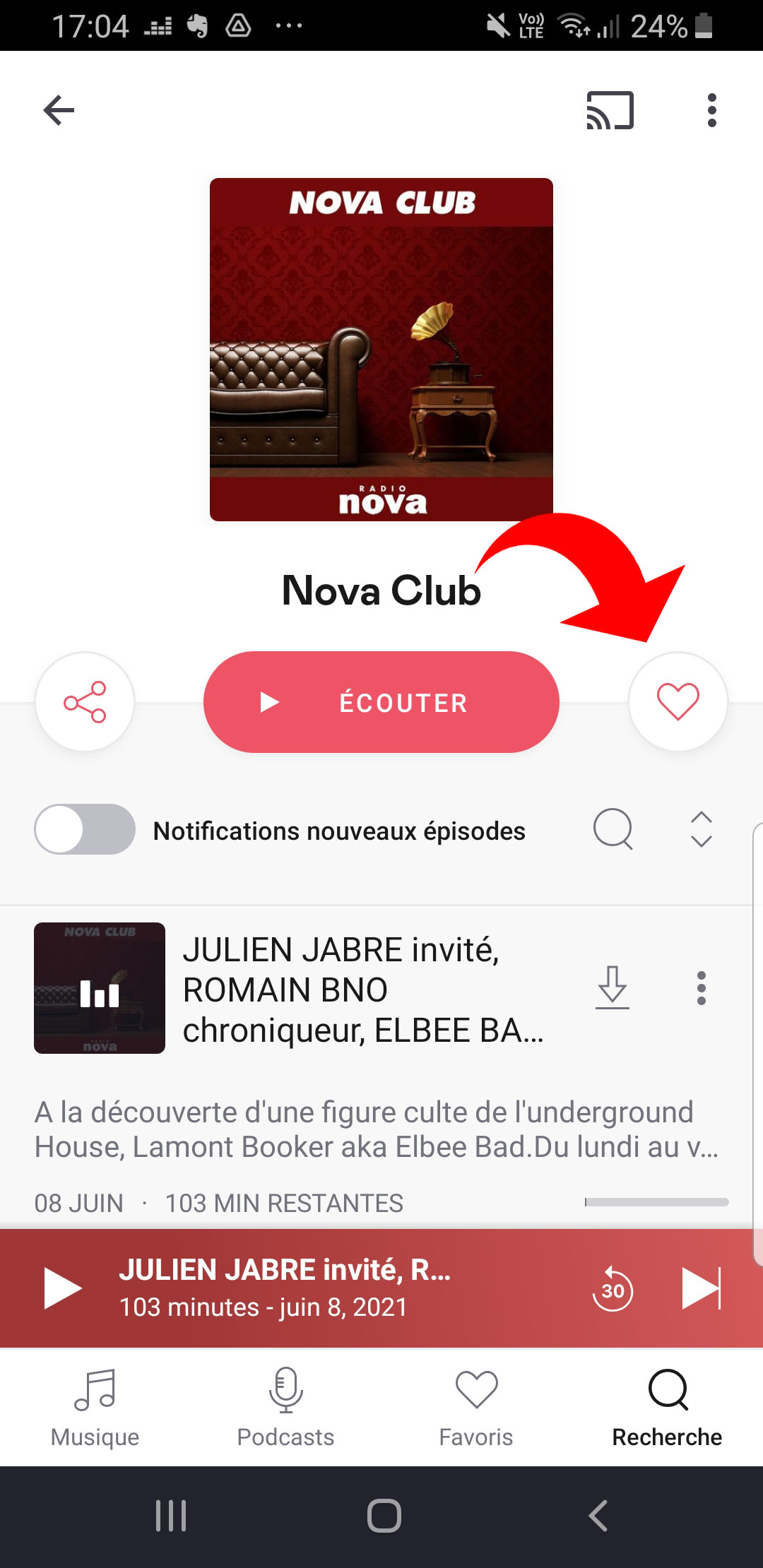Add Nova Club to favorites with heart button
This screenshot has width=763, height=1568.
pos(678,702)
